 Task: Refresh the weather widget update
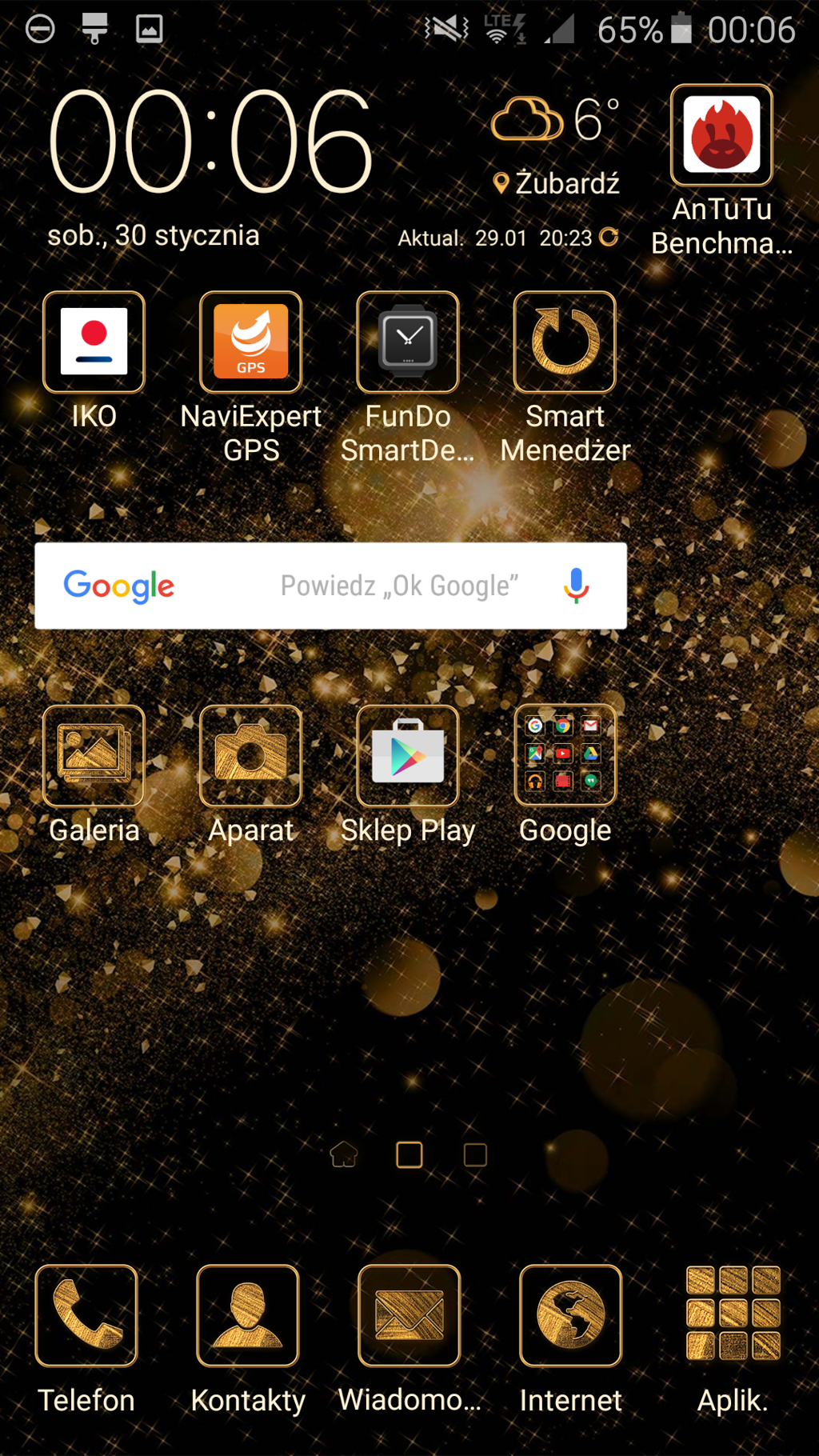609,238
